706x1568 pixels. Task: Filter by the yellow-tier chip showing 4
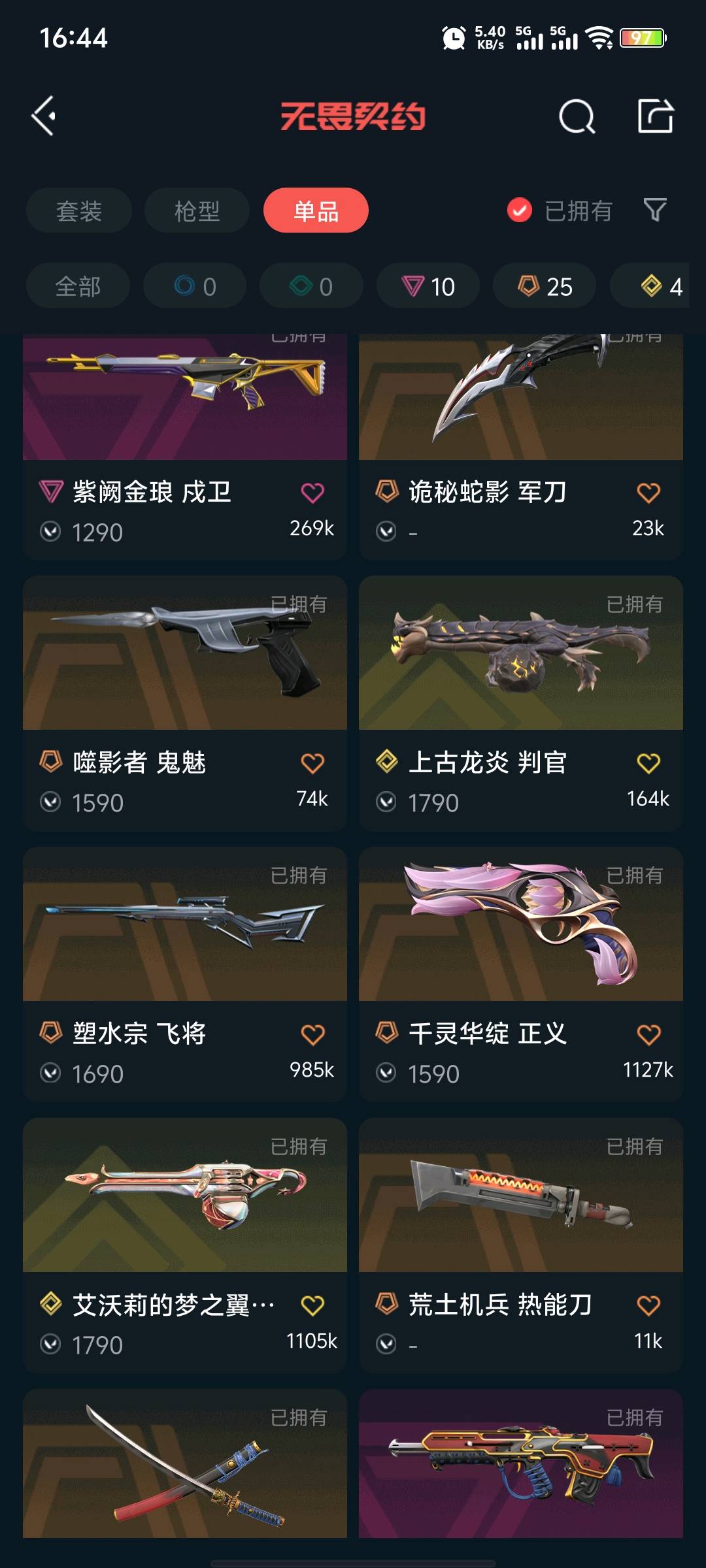(x=649, y=286)
